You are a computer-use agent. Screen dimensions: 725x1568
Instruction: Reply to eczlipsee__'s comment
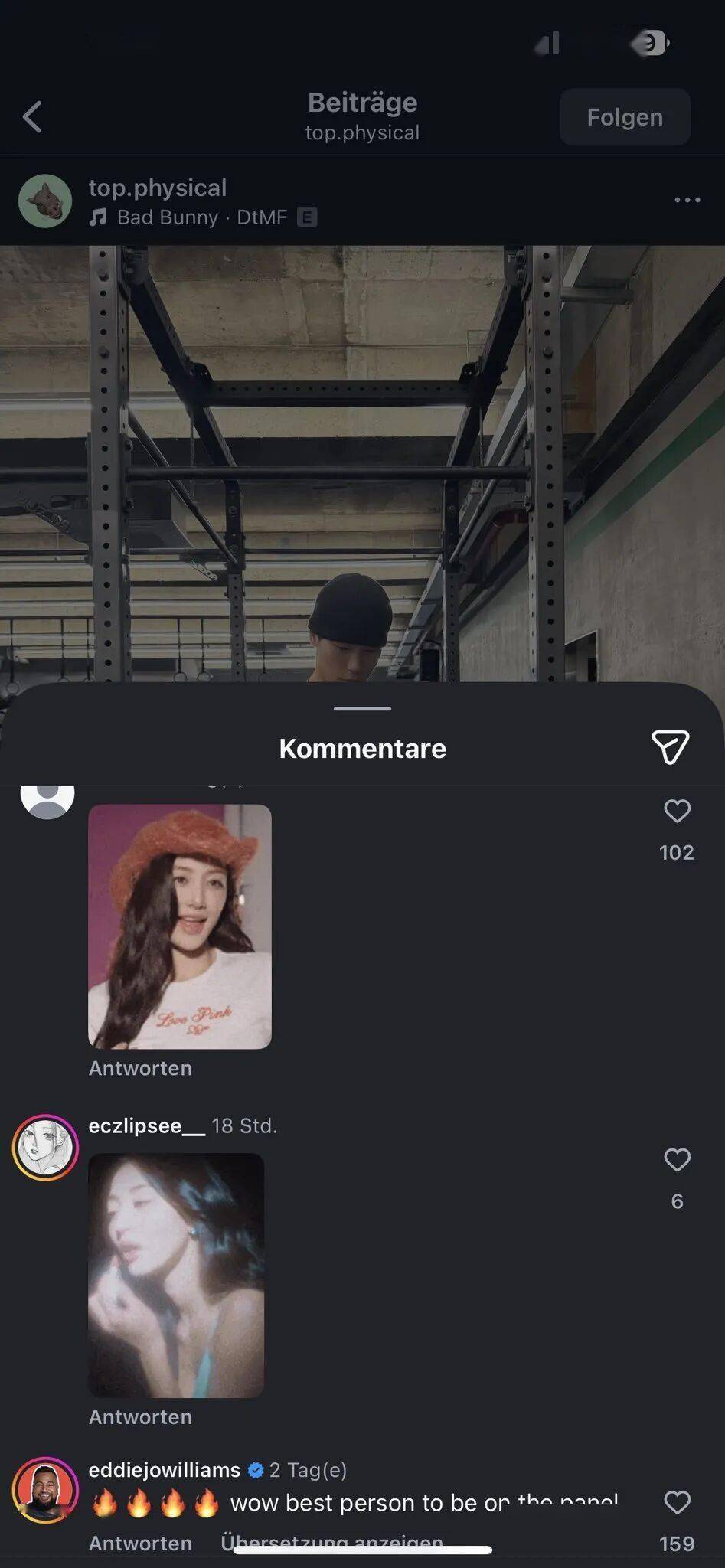[x=140, y=1417]
